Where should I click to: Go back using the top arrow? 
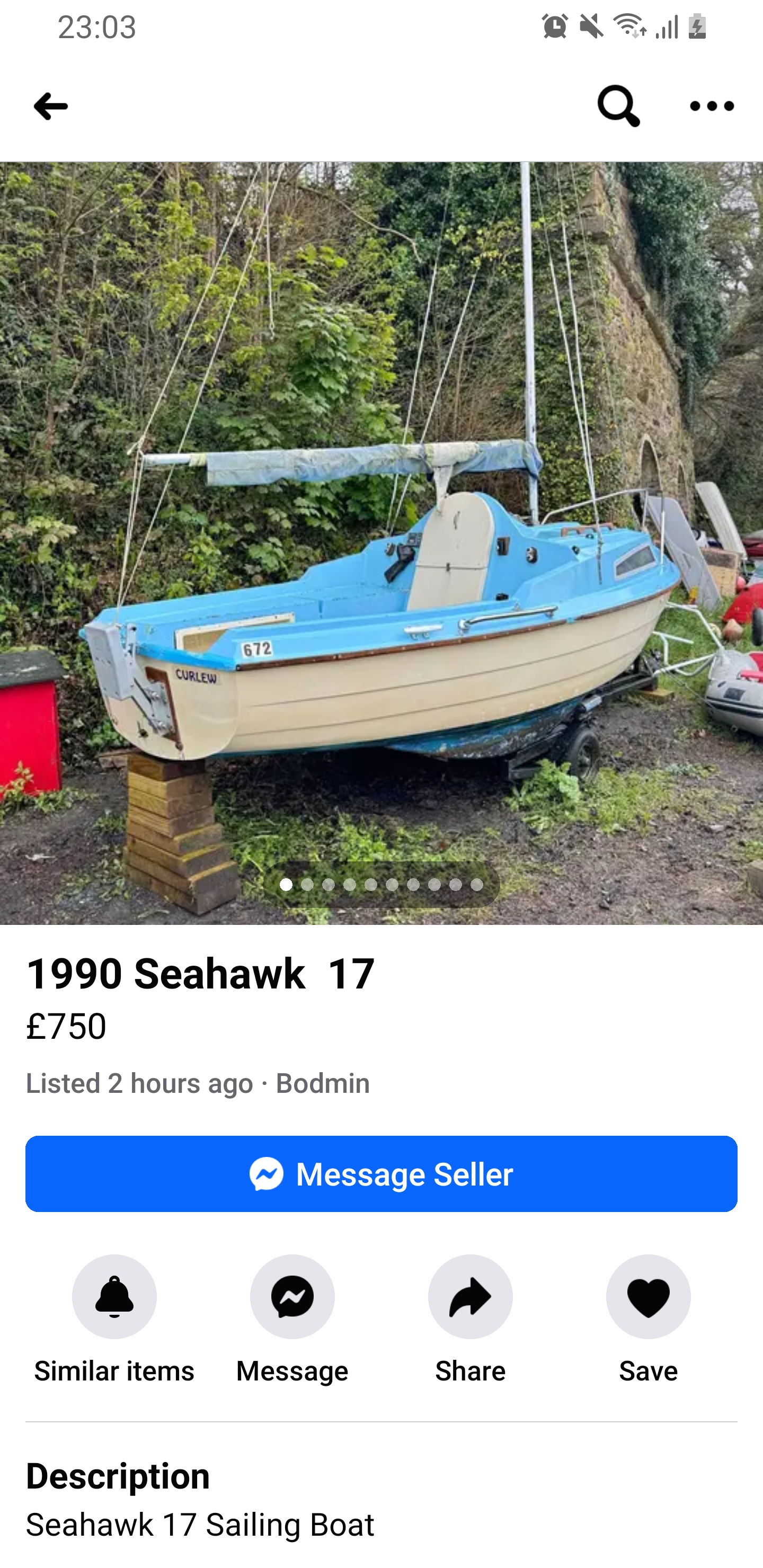click(50, 106)
